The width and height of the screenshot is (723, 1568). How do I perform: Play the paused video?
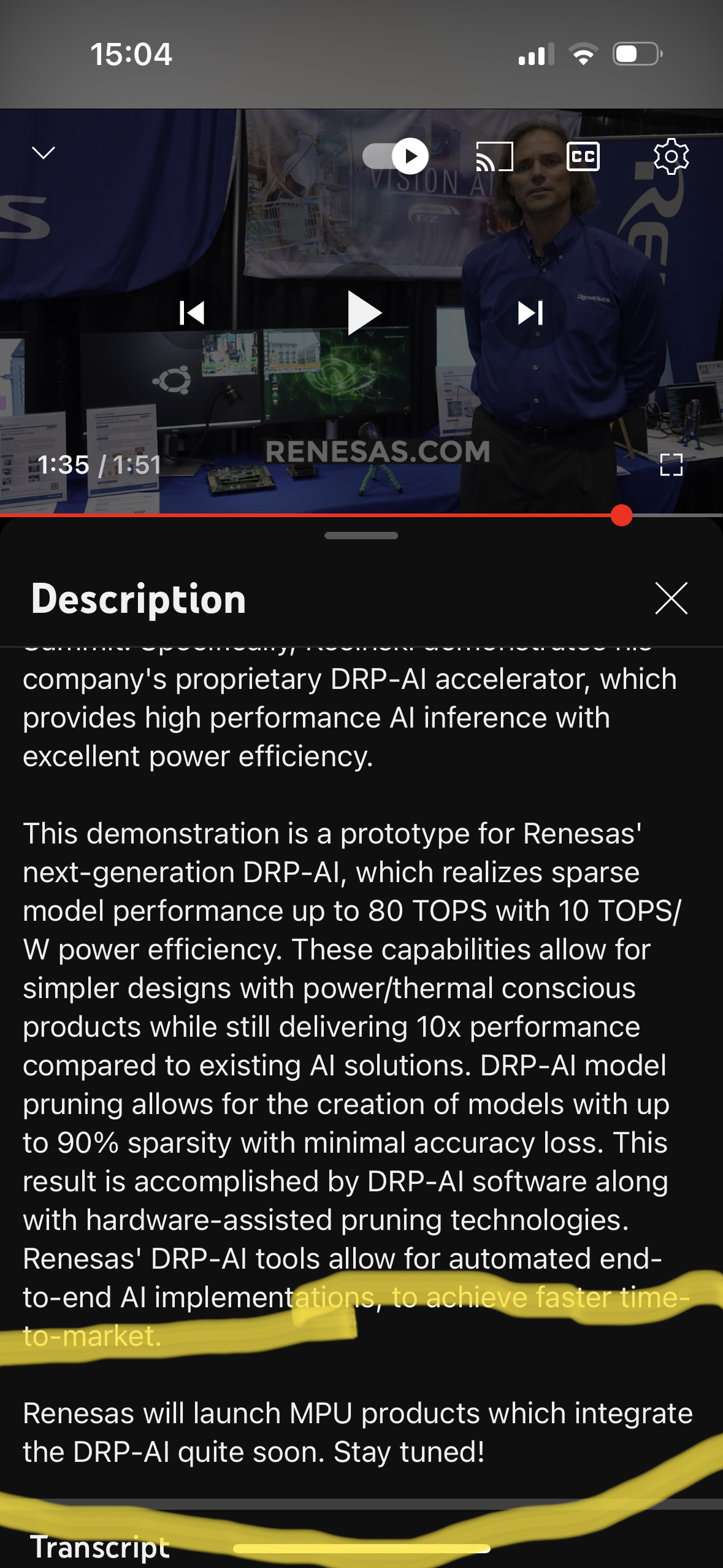[x=364, y=313]
